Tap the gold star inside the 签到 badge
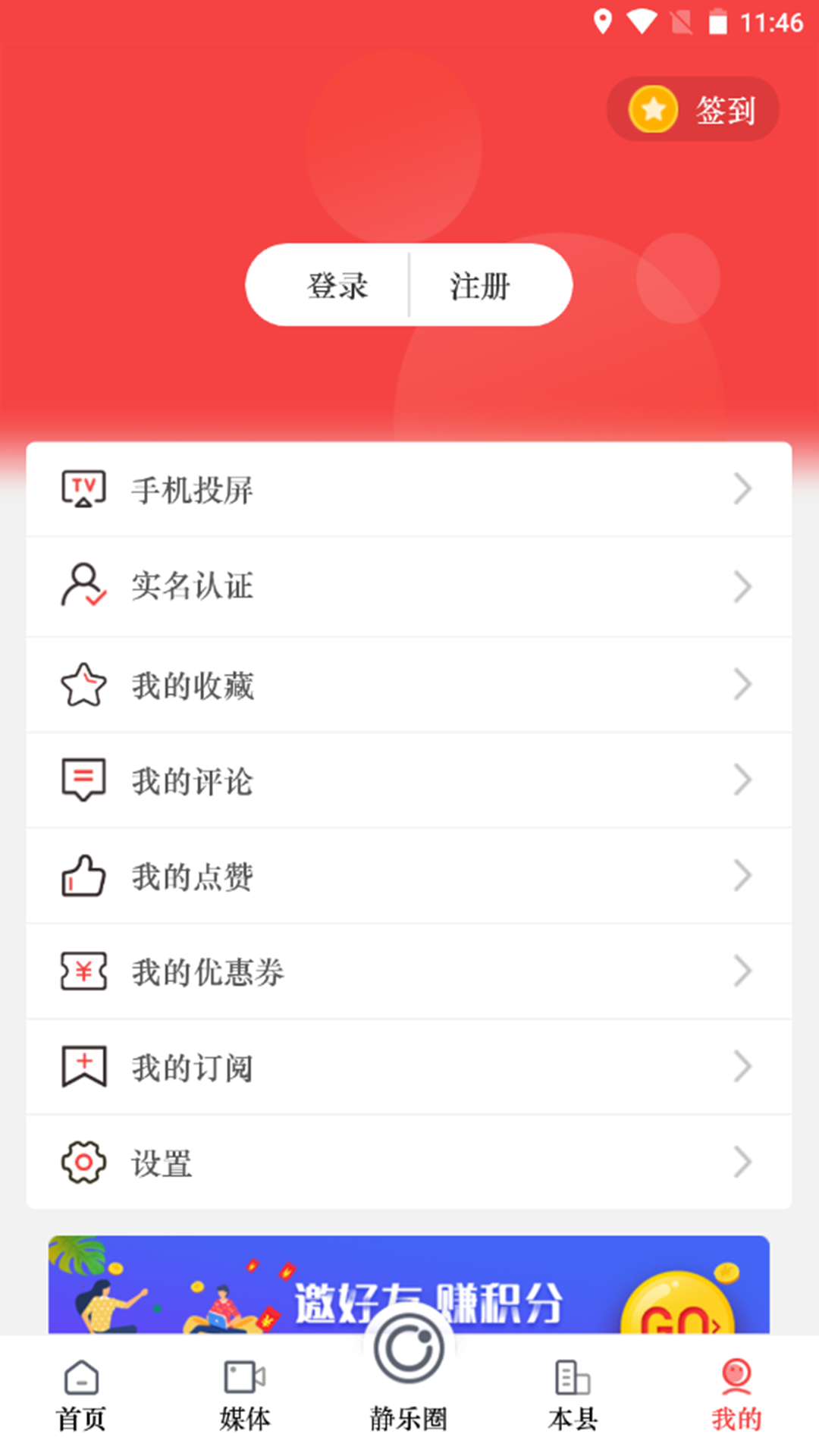Viewport: 819px width, 1456px height. pyautogui.click(x=654, y=108)
